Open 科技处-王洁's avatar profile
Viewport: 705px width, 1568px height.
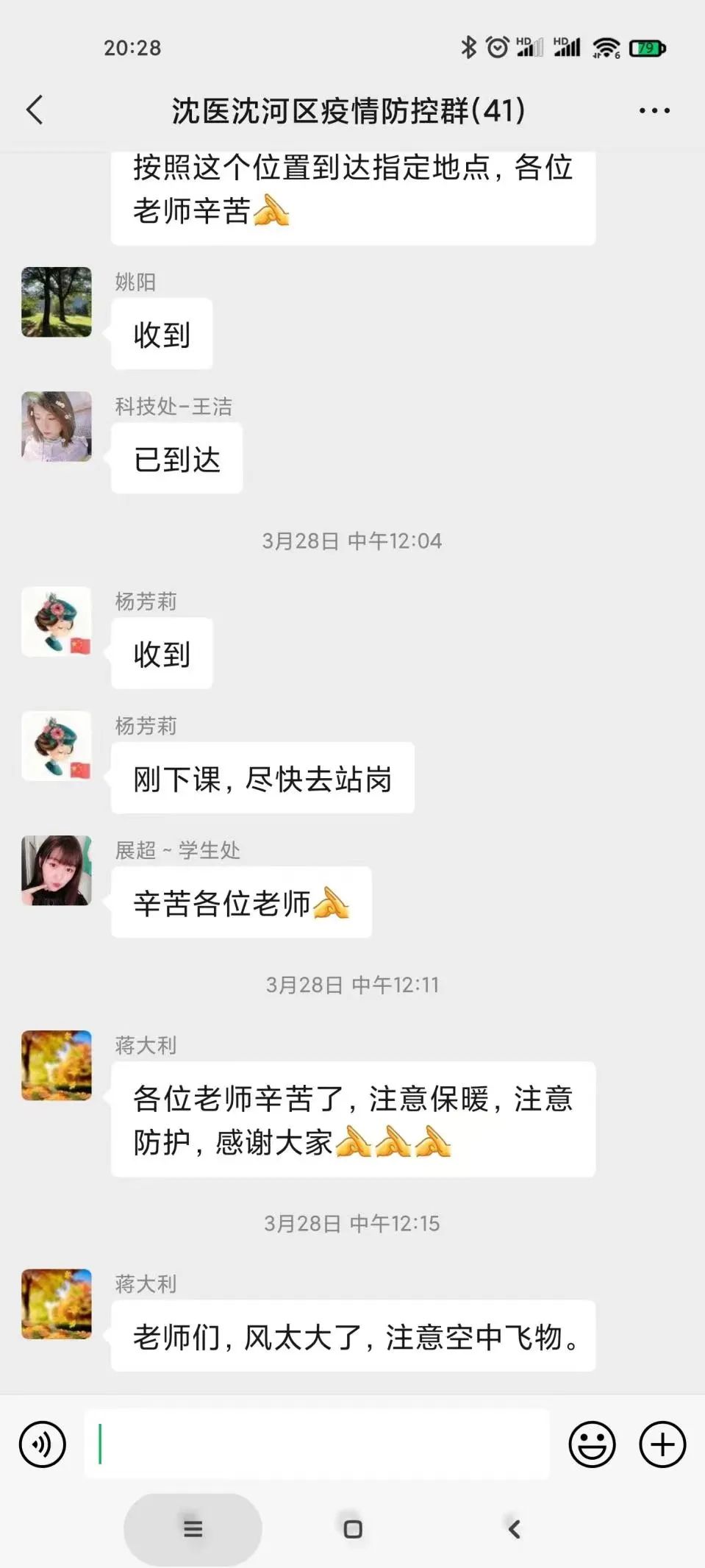pos(57,427)
